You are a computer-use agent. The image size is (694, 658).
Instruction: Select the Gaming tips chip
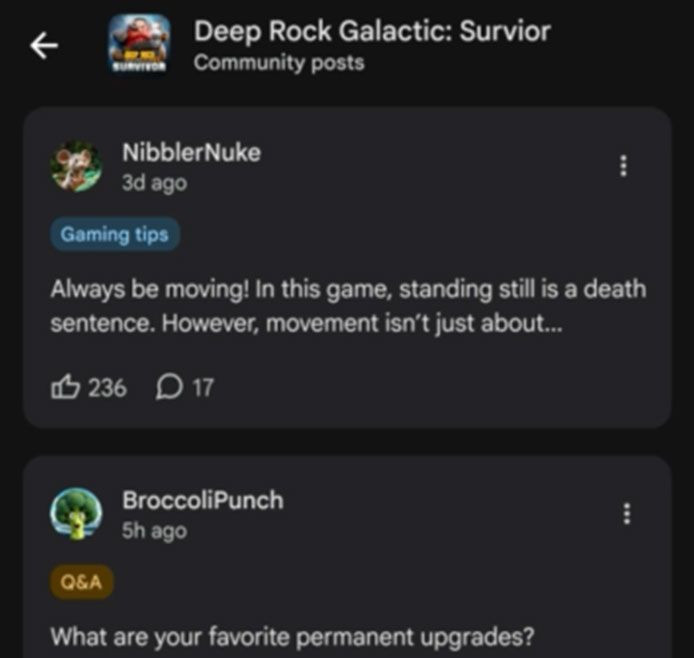pyautogui.click(x=114, y=235)
